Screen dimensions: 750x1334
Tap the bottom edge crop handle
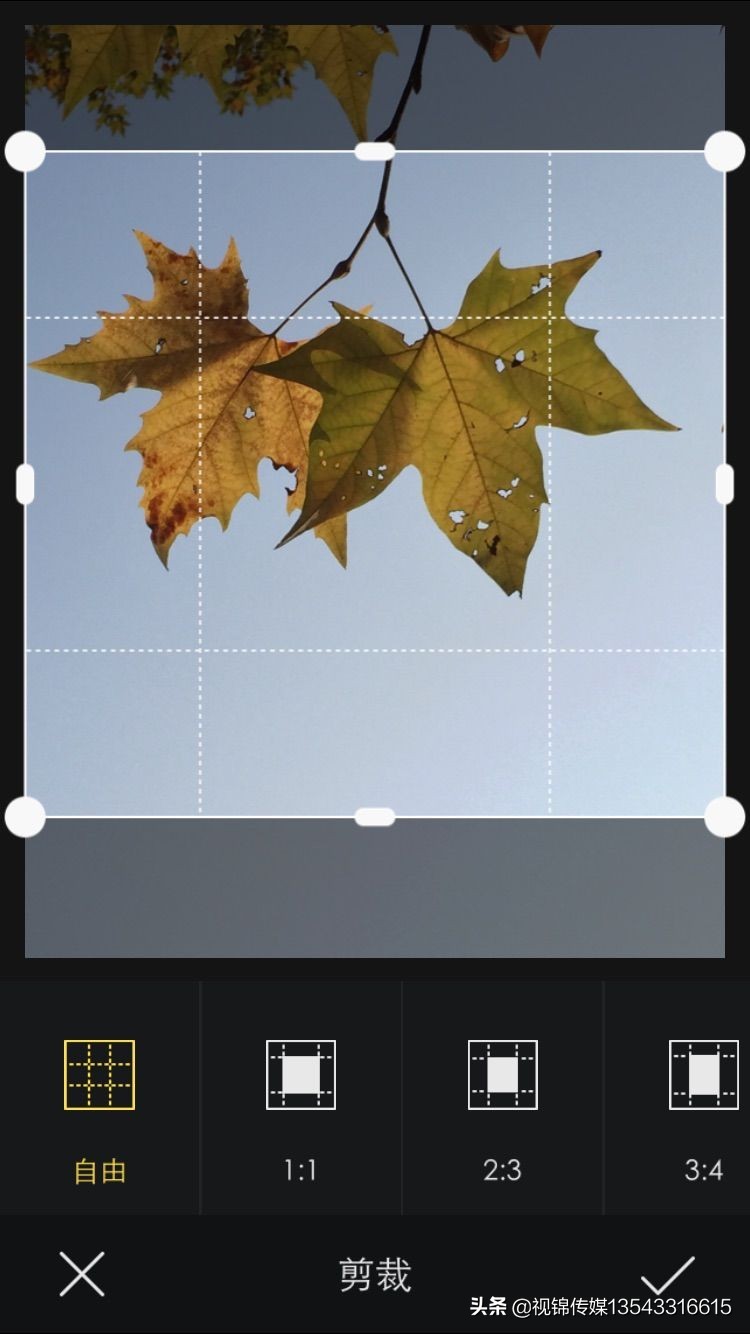375,817
